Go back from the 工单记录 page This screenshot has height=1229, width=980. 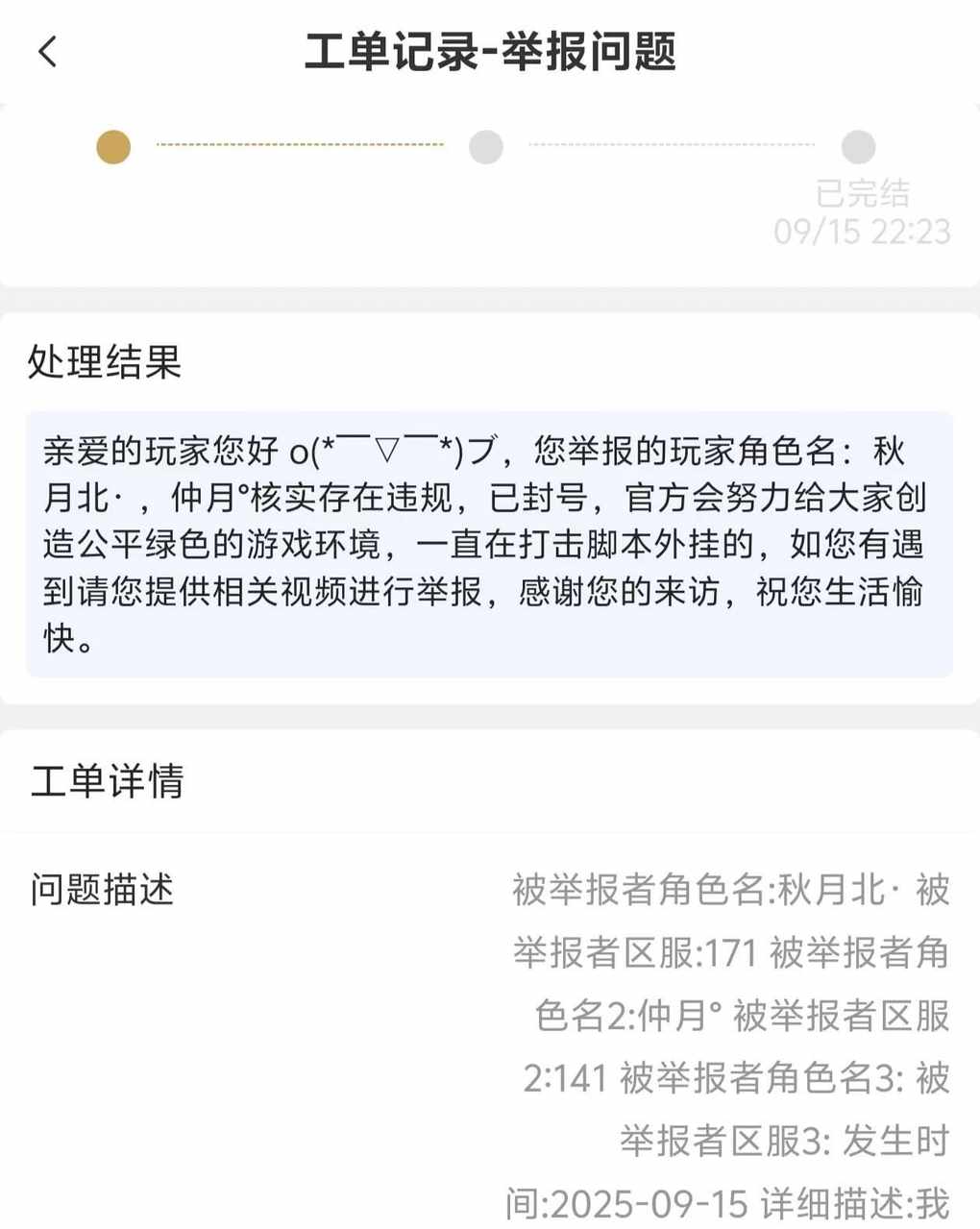pos(48,52)
